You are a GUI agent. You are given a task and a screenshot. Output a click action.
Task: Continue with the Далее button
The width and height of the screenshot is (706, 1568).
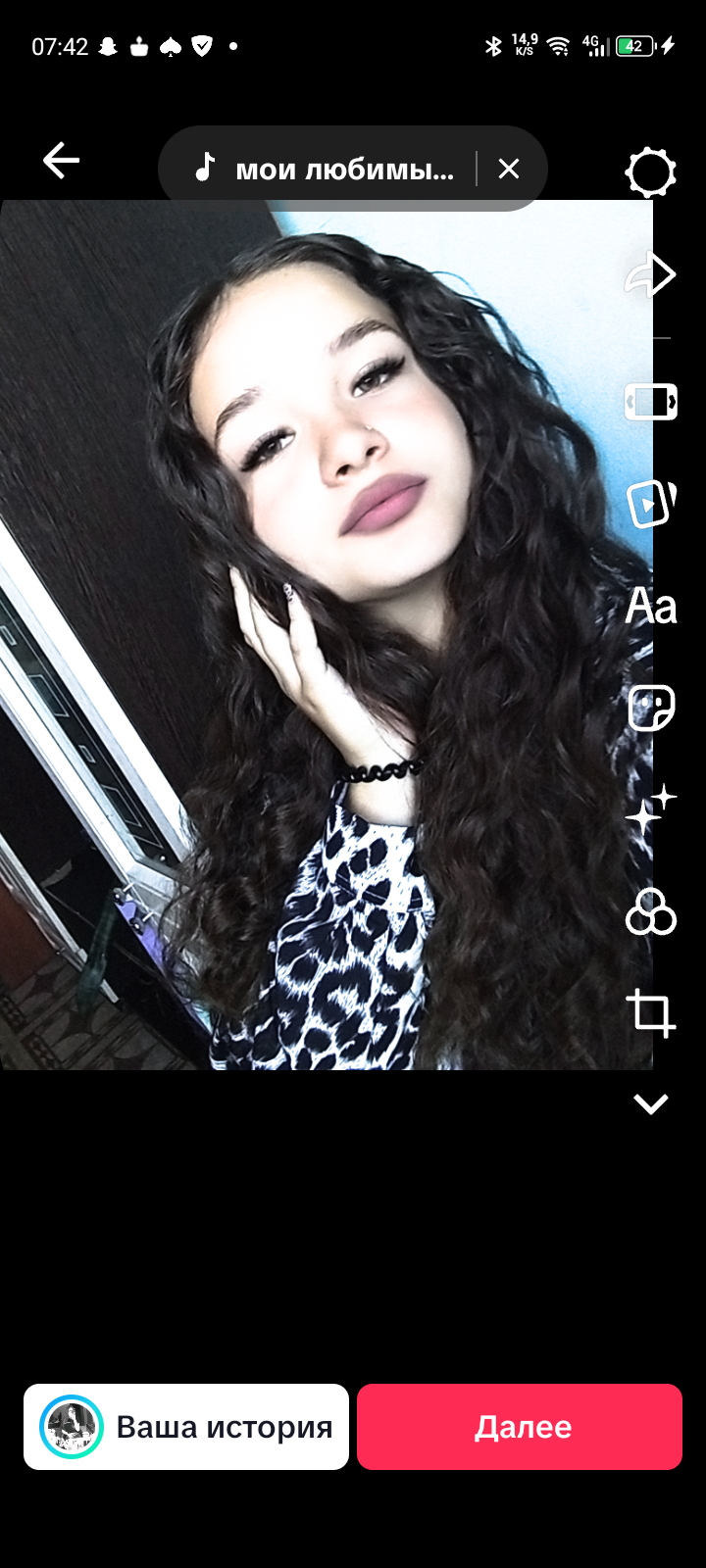coord(520,1427)
